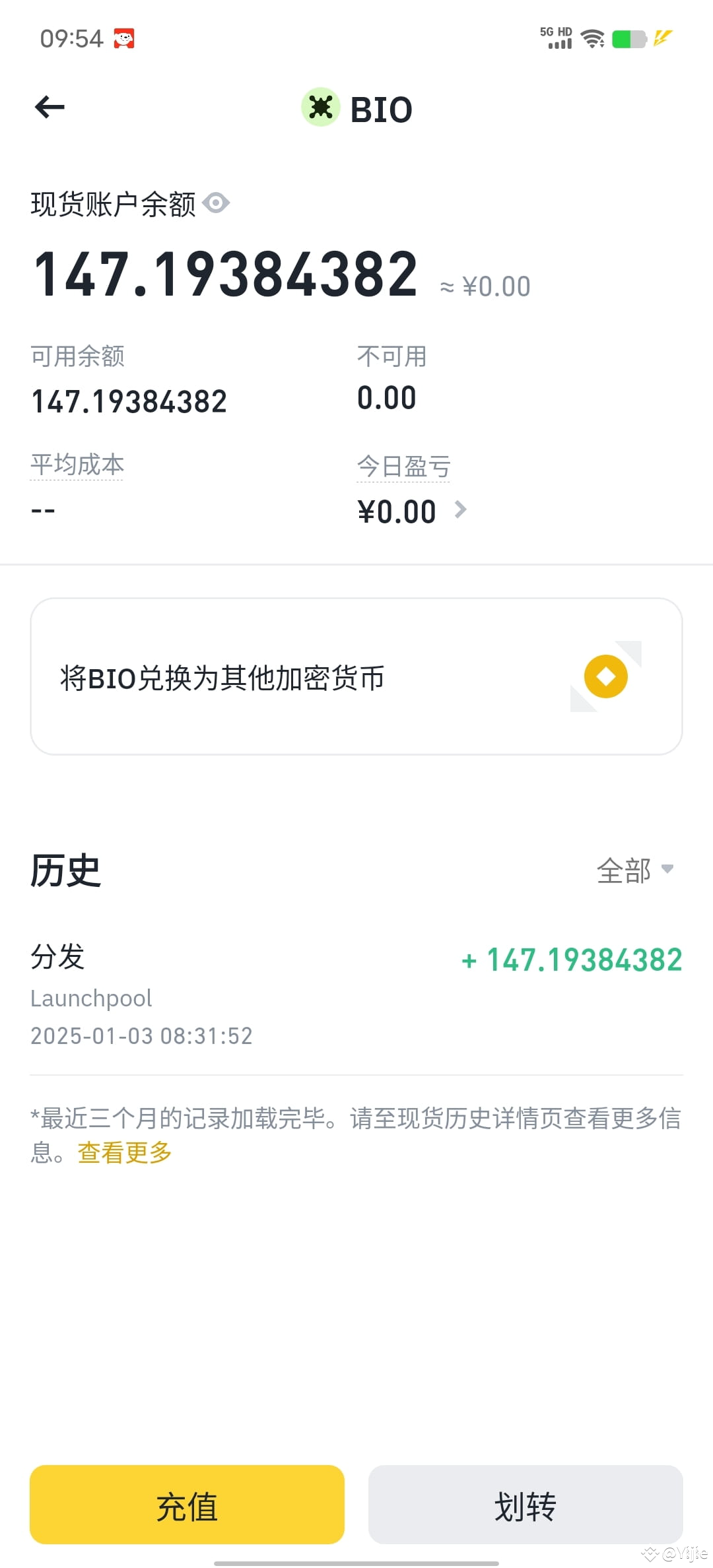Select the 分发 Launchpool history record
The width and height of the screenshot is (713, 1568).
click(x=356, y=993)
